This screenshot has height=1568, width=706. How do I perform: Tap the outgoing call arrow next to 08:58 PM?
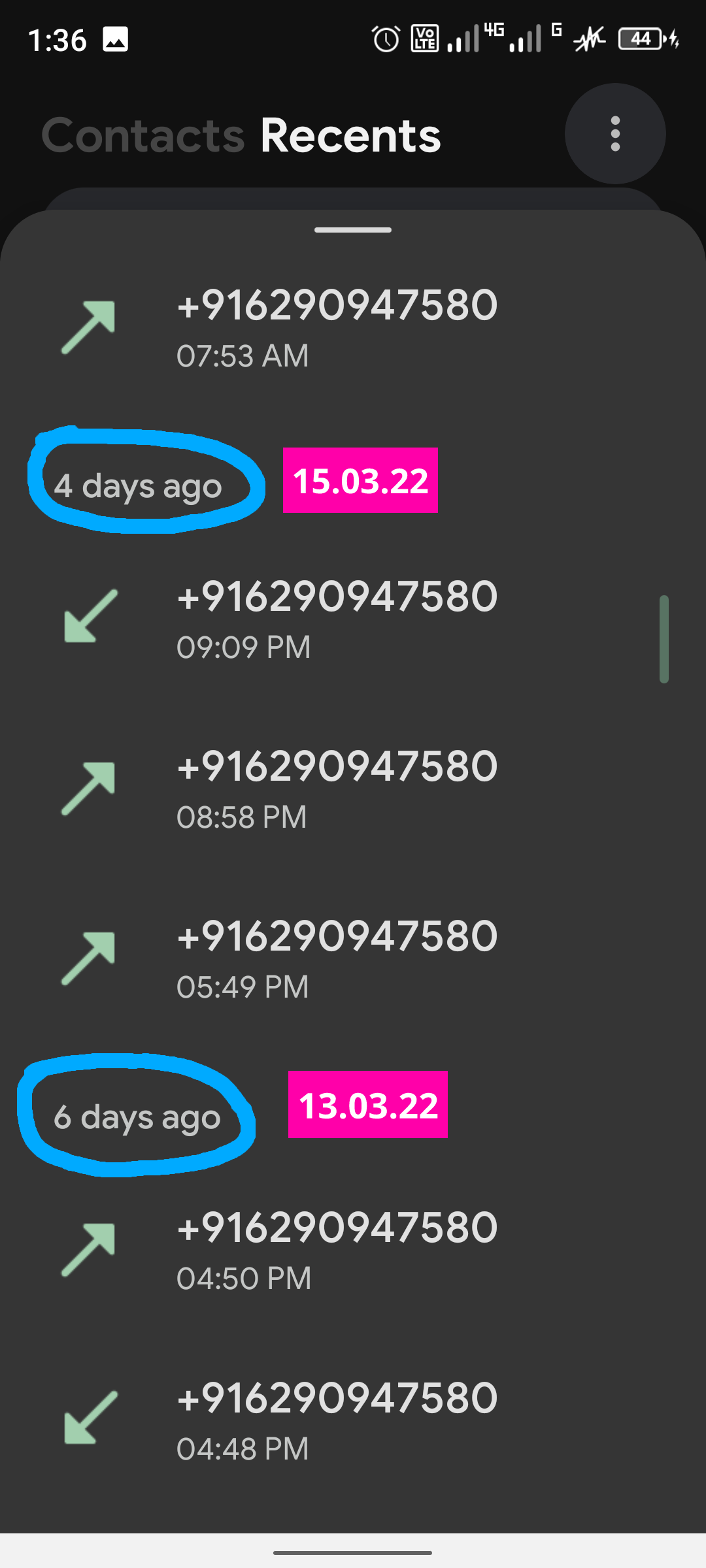pyautogui.click(x=90, y=787)
